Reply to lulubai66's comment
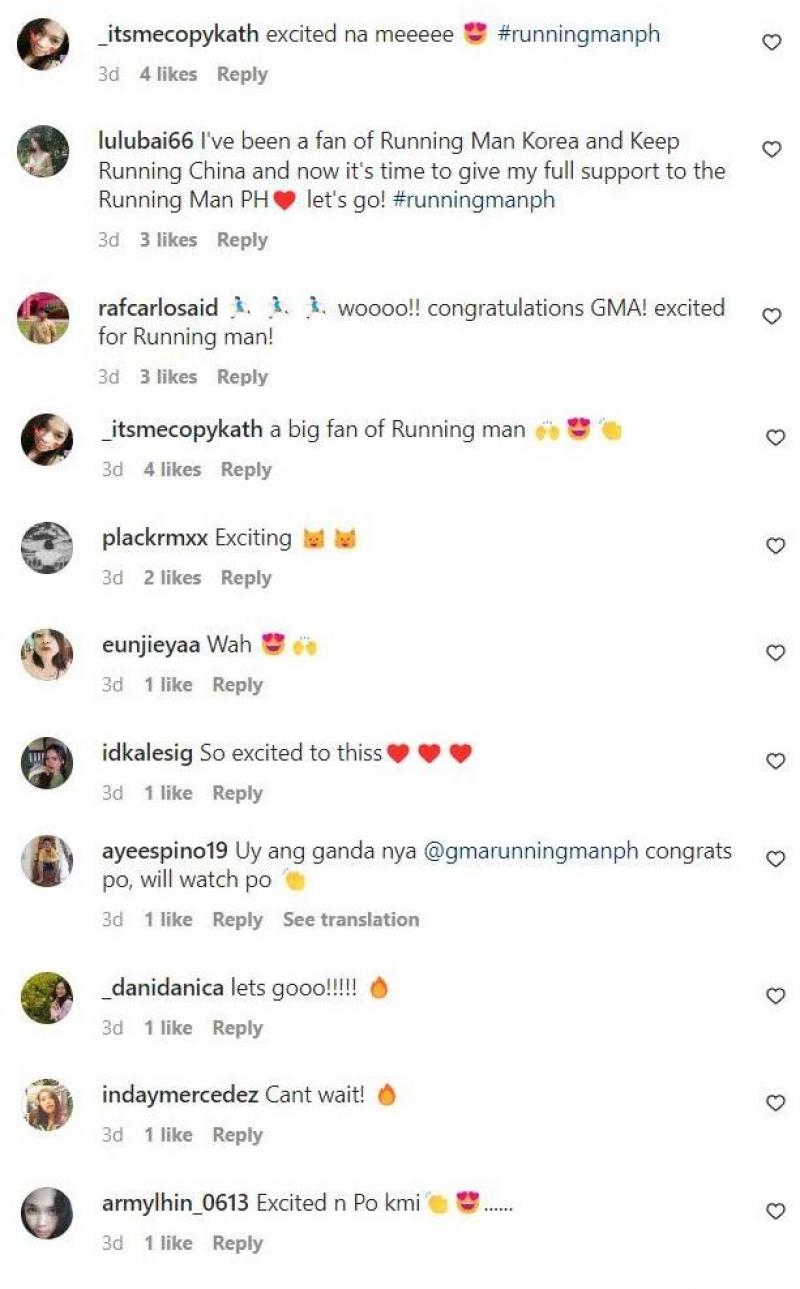Image resolution: width=800 pixels, height=1289 pixels. 242,240
